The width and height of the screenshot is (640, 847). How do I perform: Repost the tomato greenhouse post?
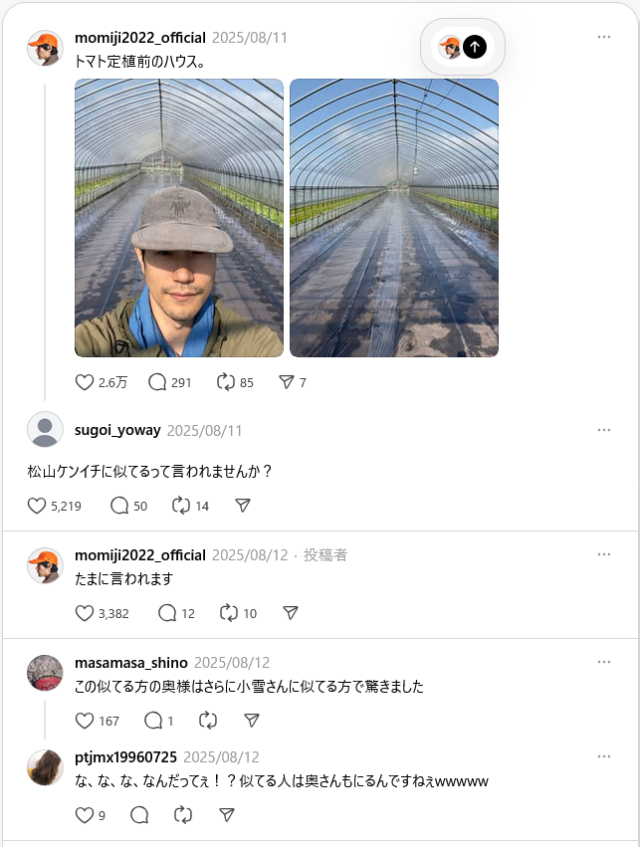226,382
